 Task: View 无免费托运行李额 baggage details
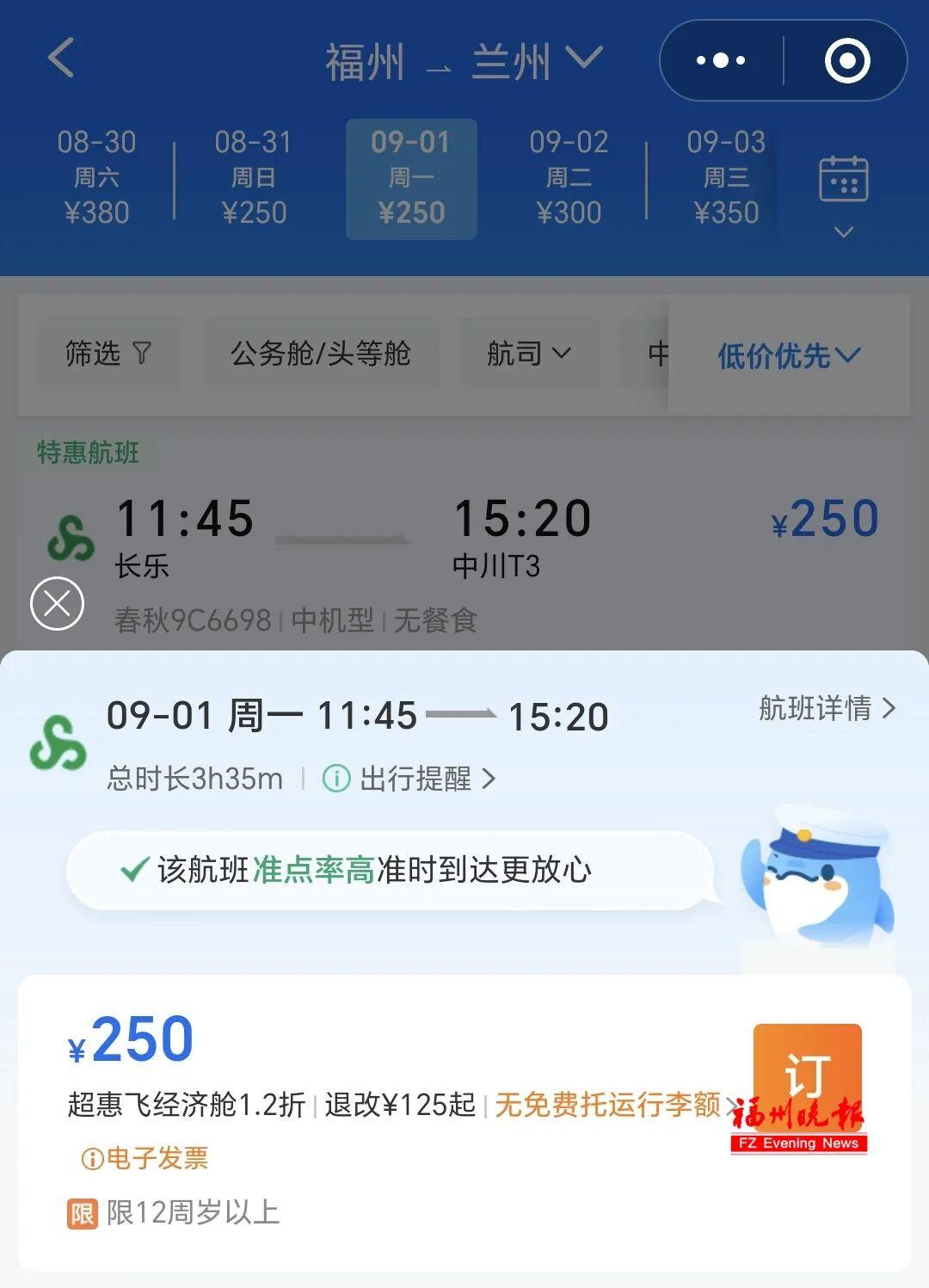coord(609,1105)
